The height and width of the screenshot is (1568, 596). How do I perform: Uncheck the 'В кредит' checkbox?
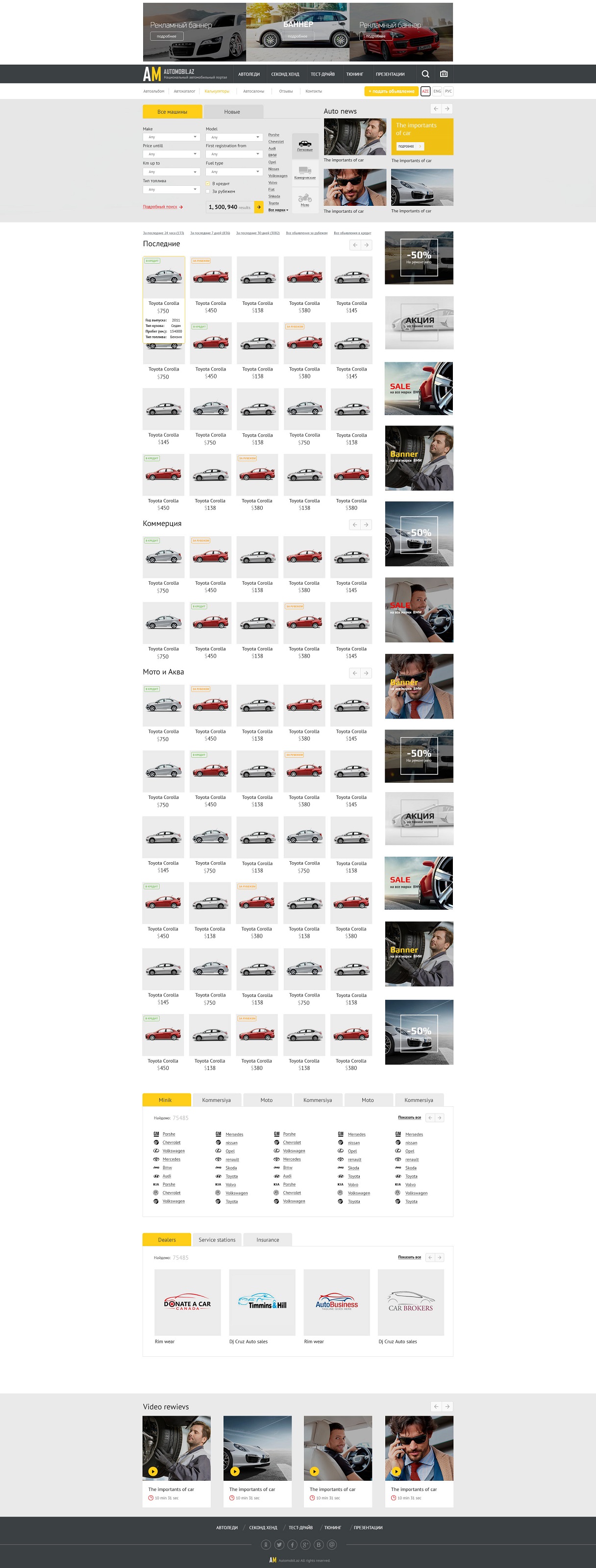(208, 183)
